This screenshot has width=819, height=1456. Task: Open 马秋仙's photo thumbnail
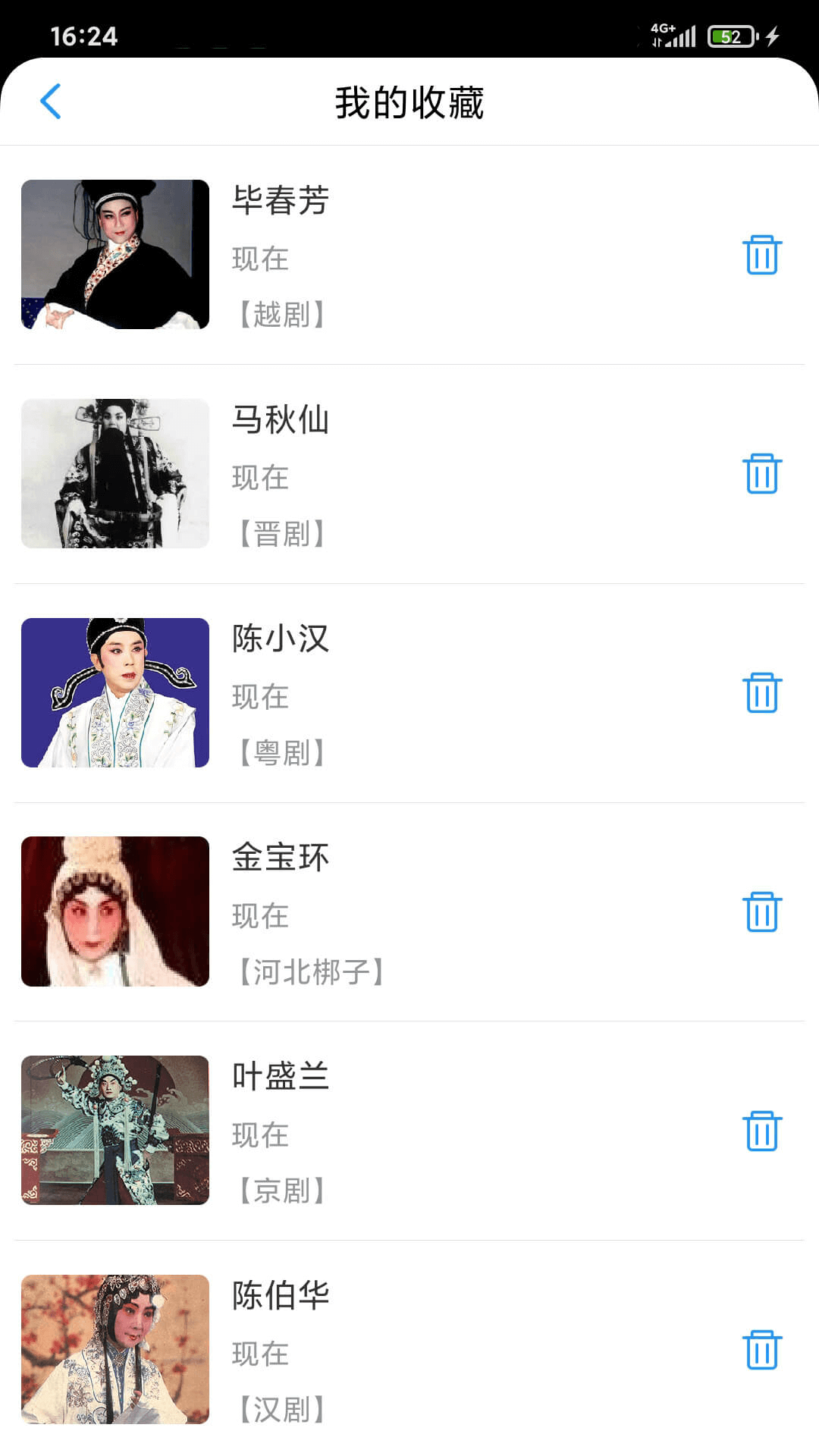[114, 472]
